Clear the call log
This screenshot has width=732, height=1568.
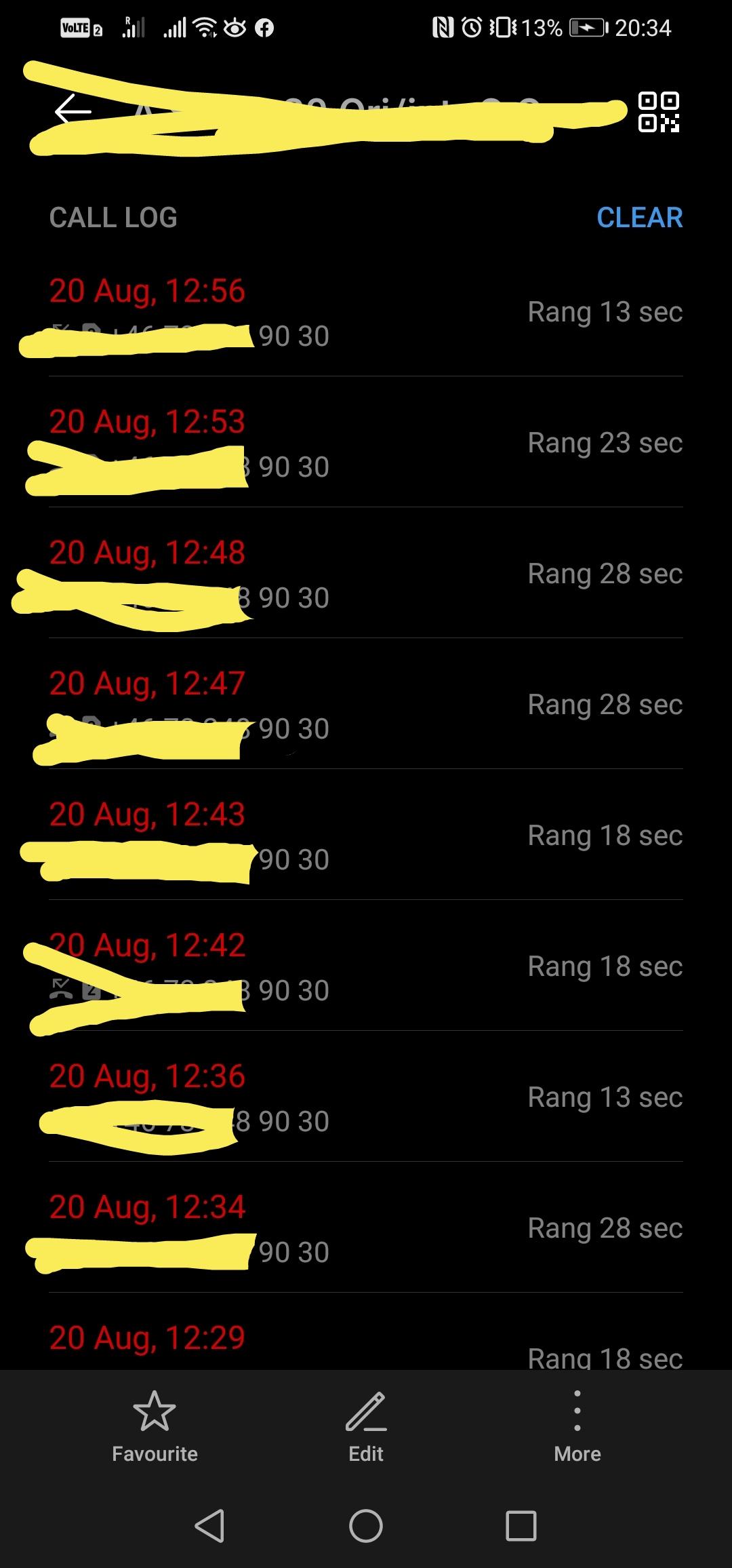(x=639, y=218)
